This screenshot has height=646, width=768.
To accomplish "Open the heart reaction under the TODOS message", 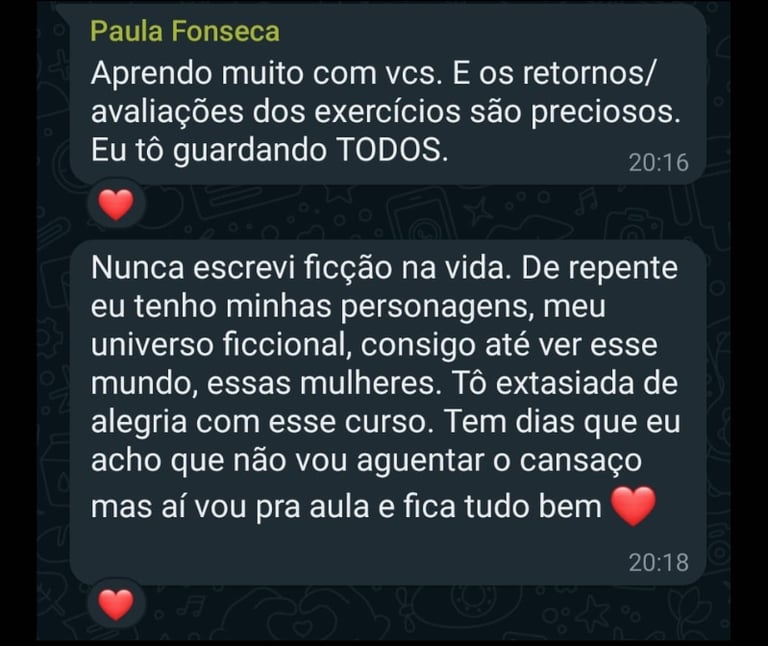I will tap(116, 204).
